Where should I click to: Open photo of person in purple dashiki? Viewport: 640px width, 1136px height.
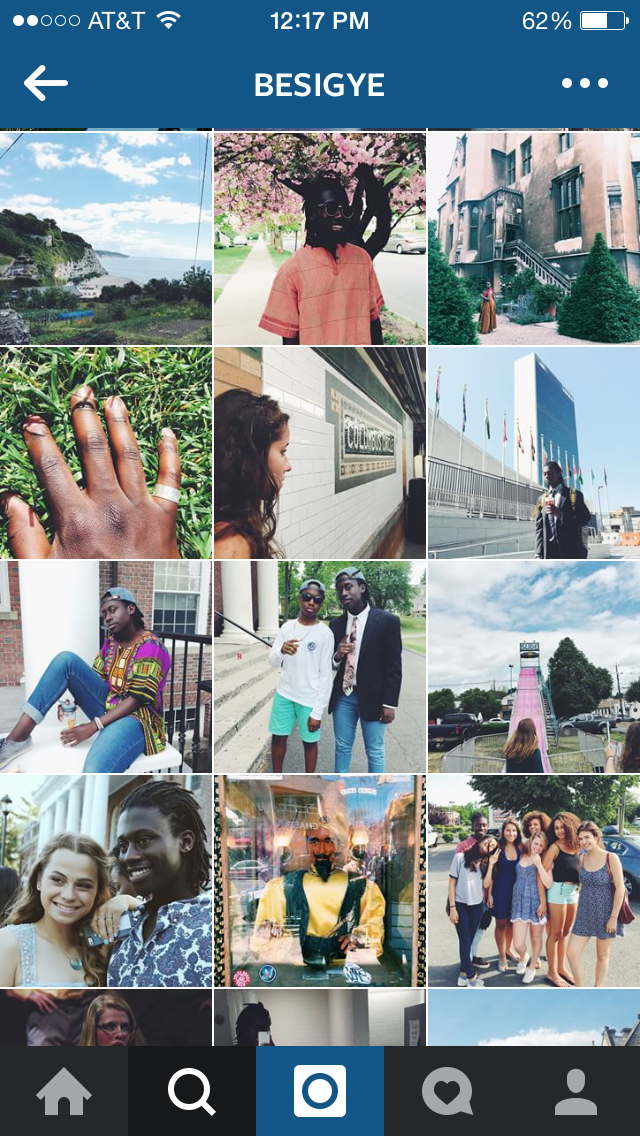click(x=106, y=666)
